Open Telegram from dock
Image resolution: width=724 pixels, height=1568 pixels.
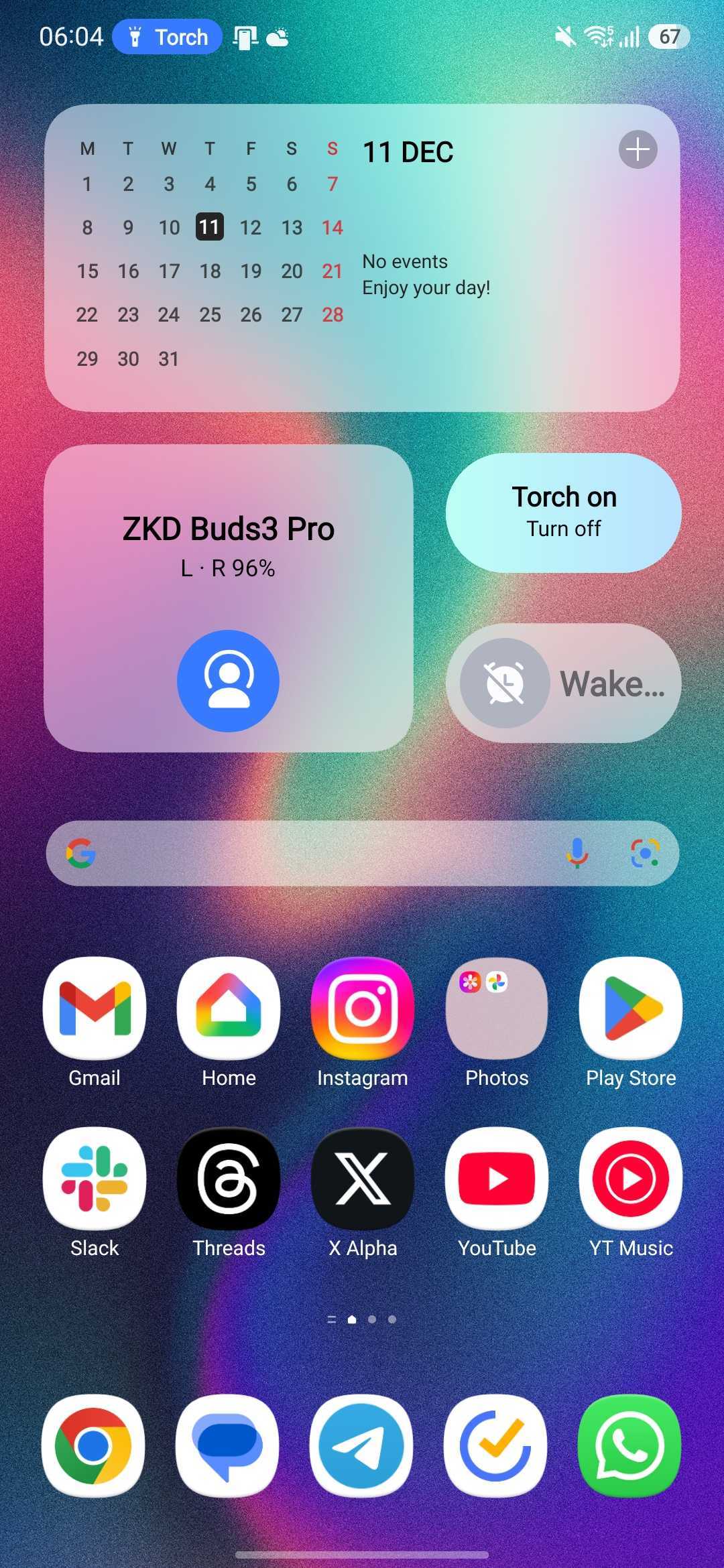[x=361, y=1446]
